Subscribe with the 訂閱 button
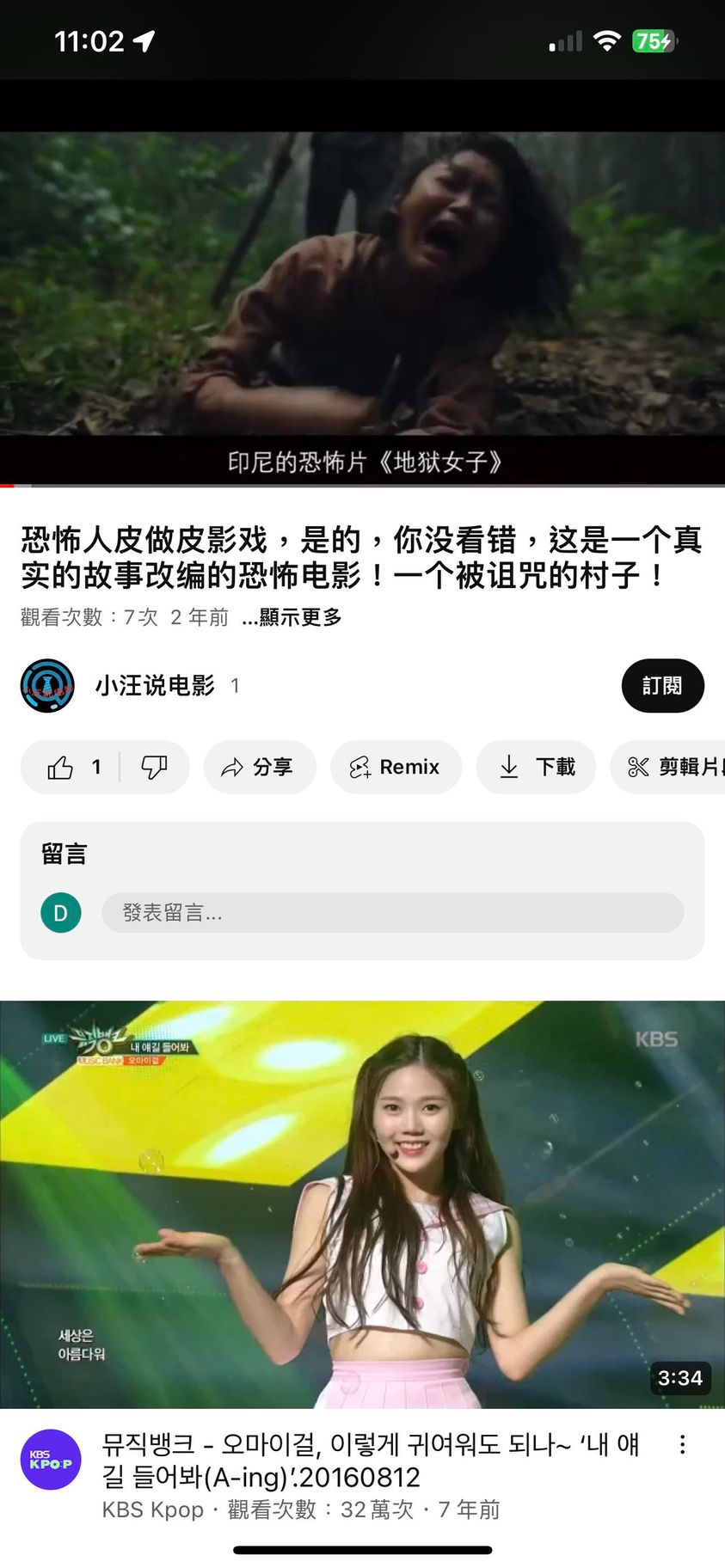725x1568 pixels. pos(662,686)
